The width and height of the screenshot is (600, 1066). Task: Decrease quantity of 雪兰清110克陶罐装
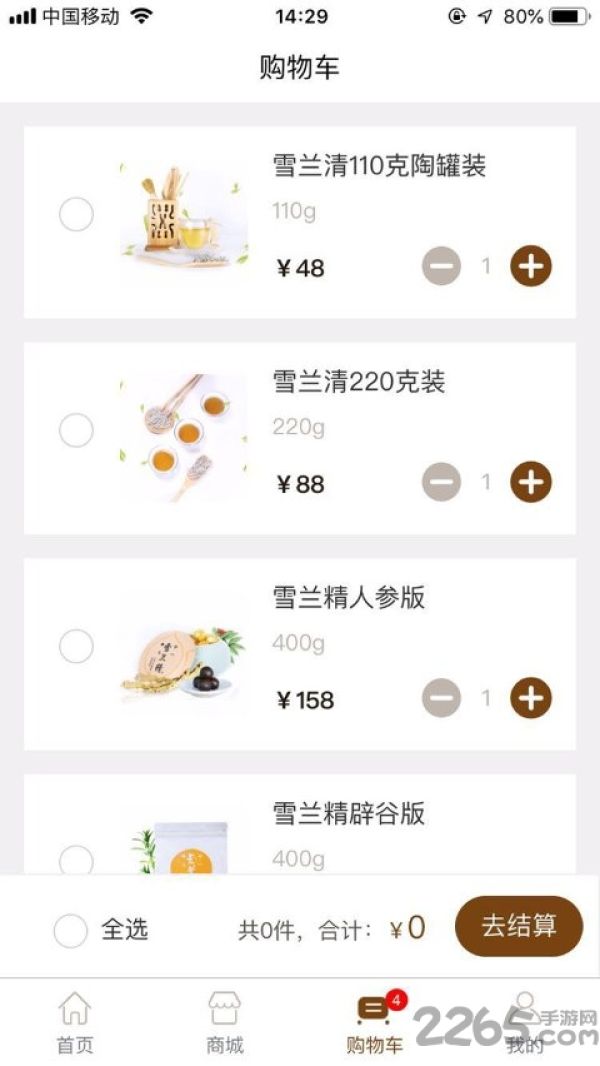click(442, 266)
